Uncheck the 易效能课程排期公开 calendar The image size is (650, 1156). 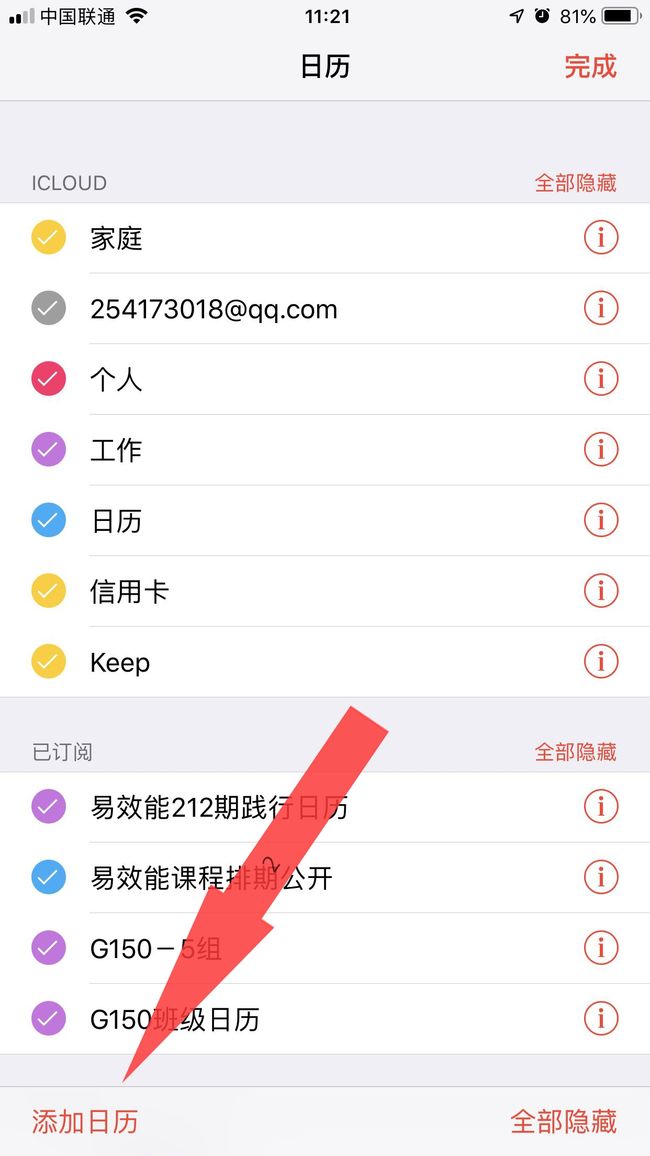coord(49,877)
